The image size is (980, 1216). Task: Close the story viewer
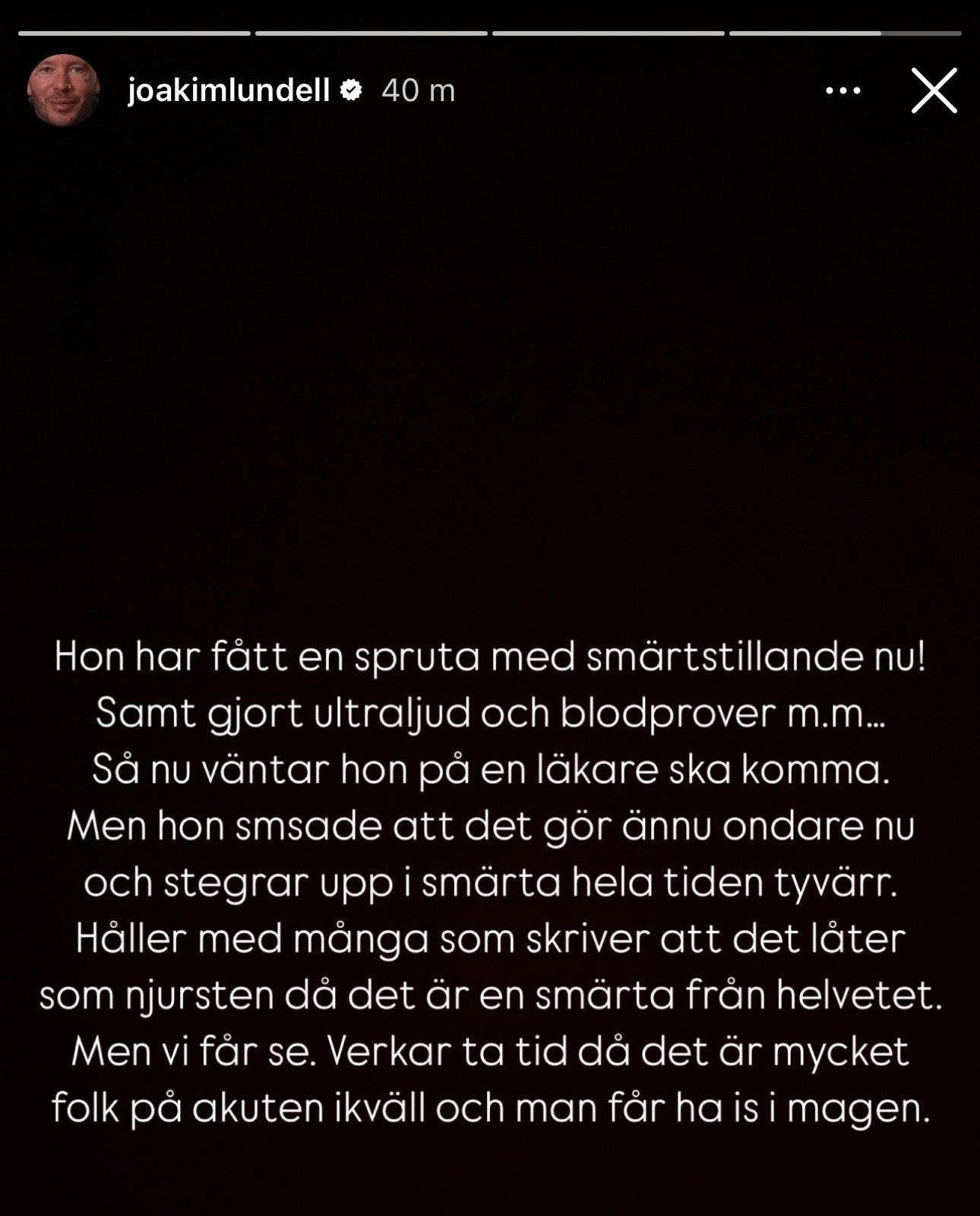pyautogui.click(x=934, y=90)
